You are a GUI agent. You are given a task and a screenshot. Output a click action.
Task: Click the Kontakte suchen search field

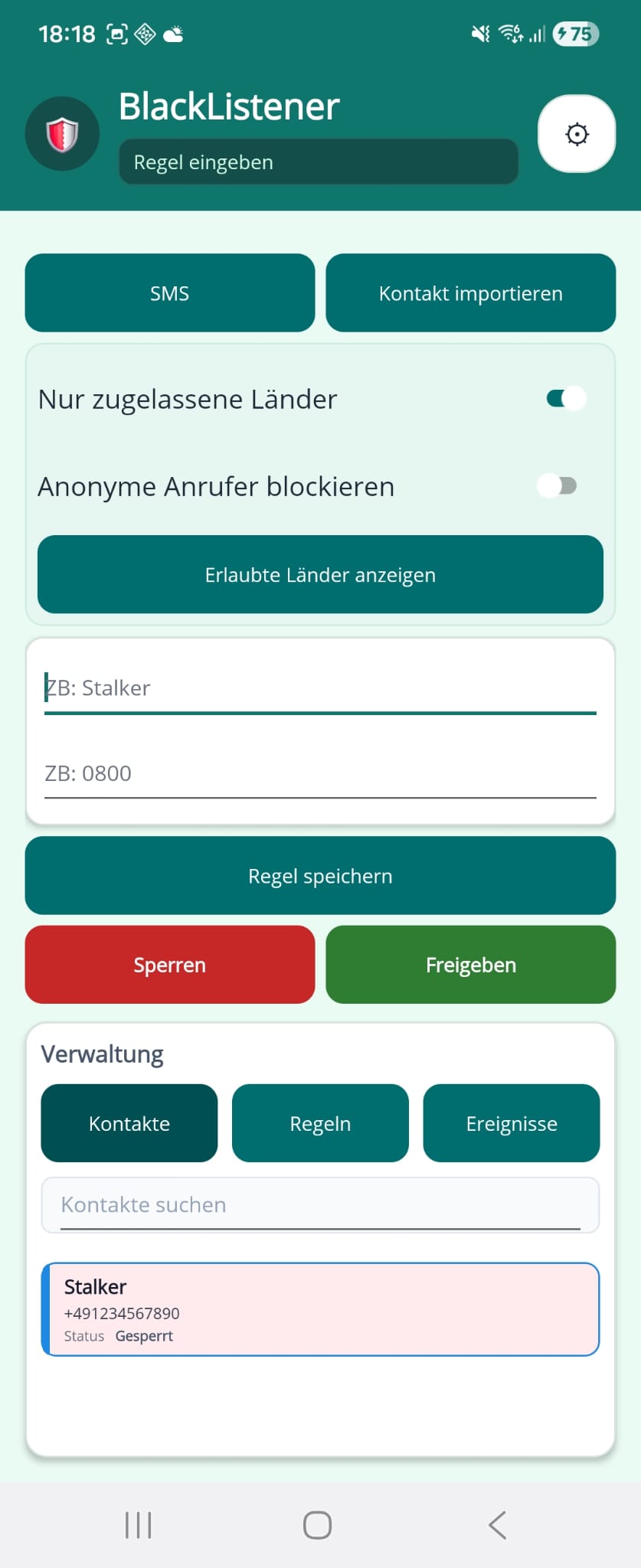tap(319, 1205)
